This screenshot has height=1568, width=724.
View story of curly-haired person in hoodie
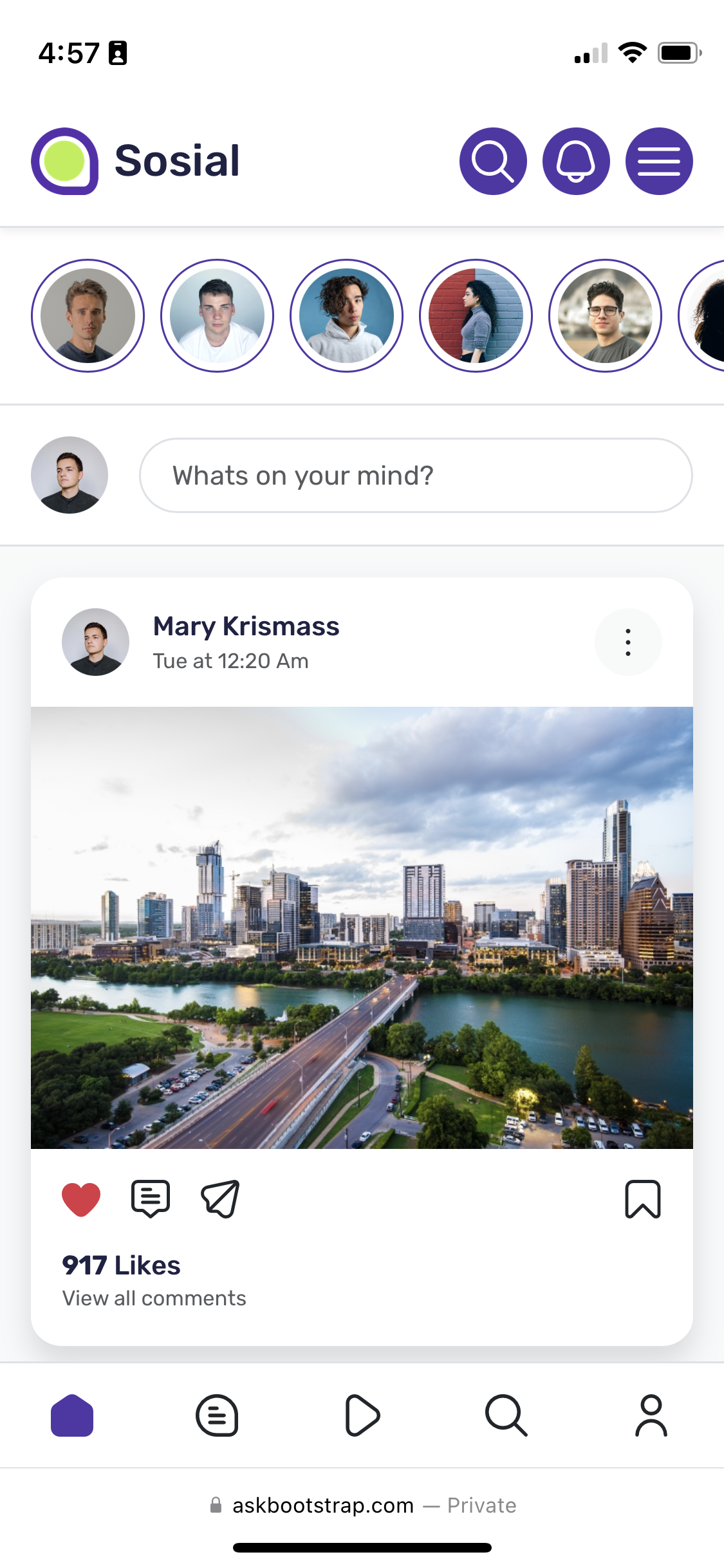click(x=346, y=315)
